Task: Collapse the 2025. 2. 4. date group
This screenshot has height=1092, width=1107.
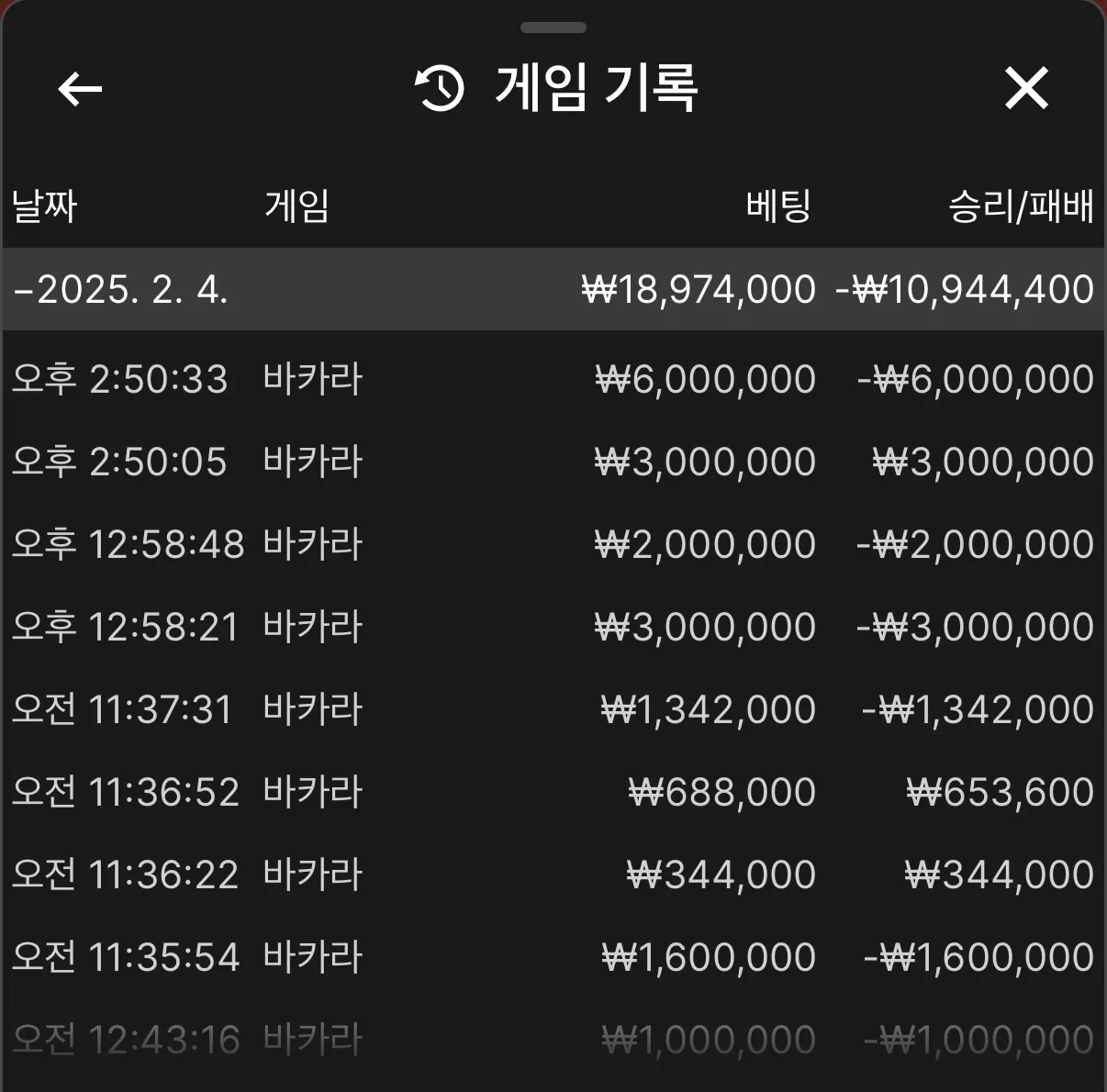Action: tap(553, 289)
